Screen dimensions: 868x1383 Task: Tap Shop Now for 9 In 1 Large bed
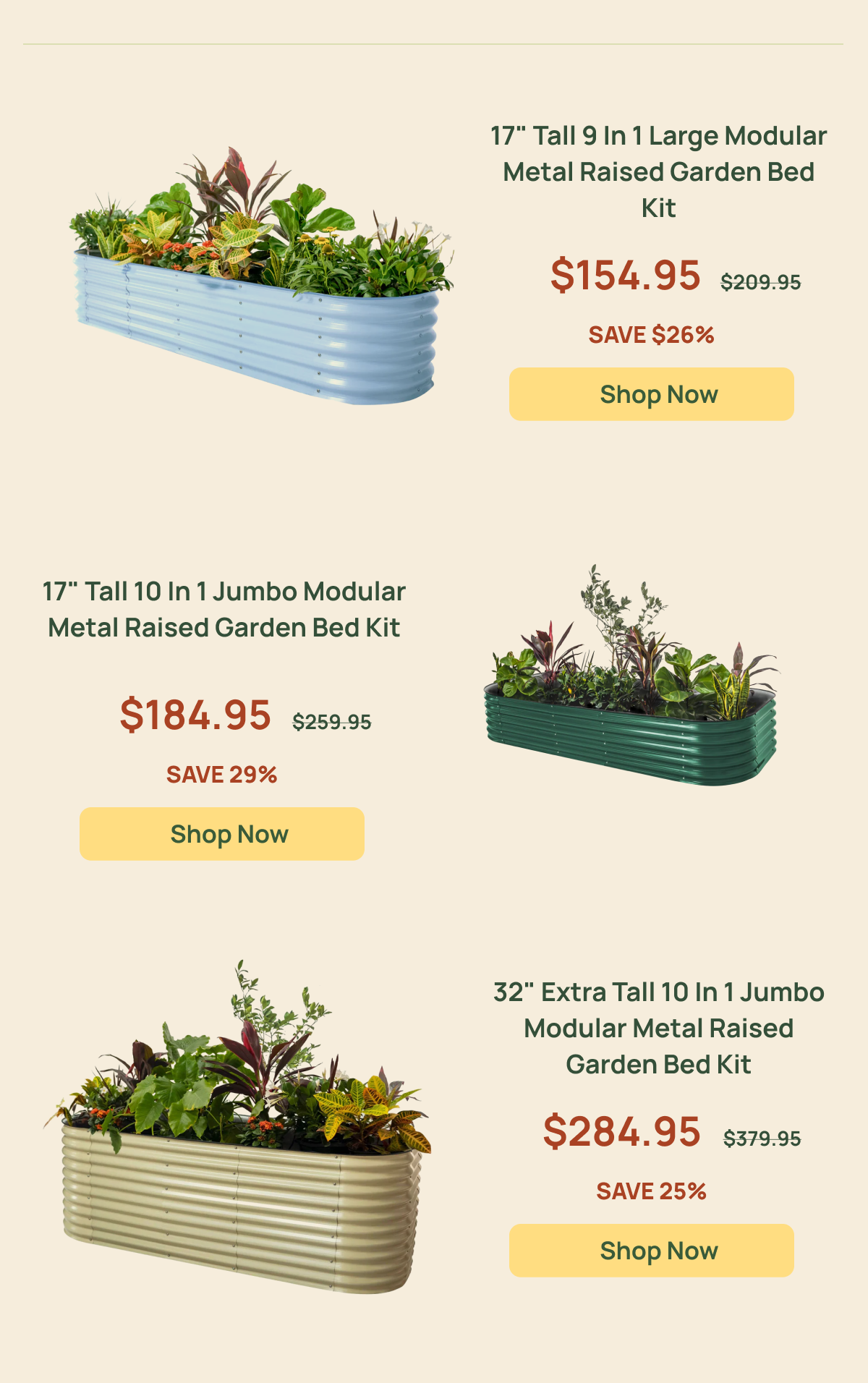[651, 394]
